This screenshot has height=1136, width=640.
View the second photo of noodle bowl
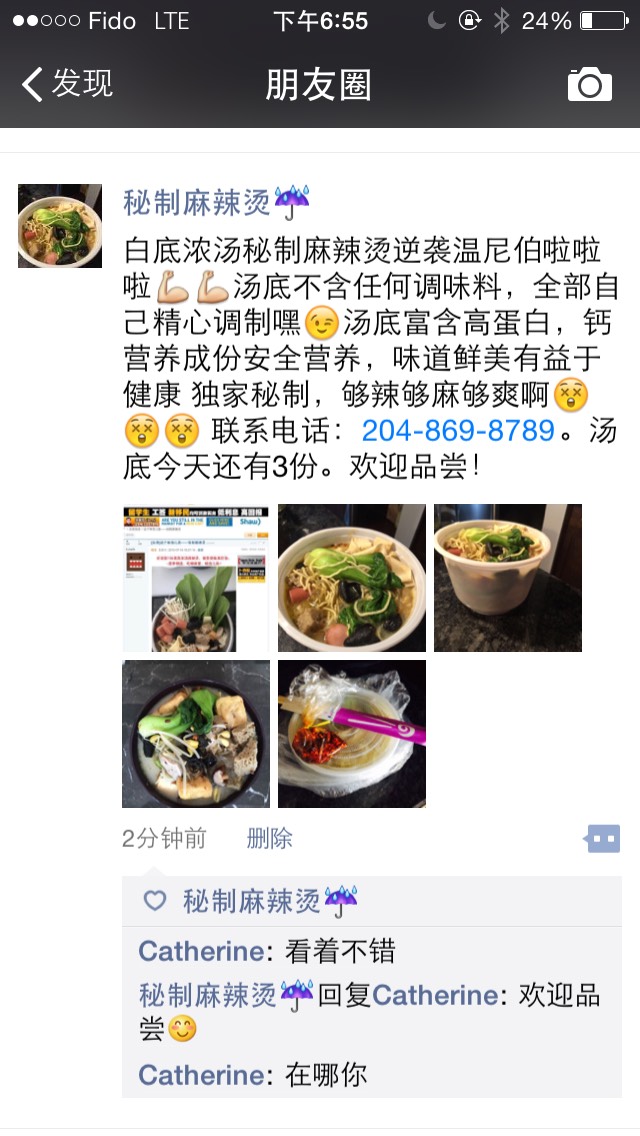pos(352,578)
